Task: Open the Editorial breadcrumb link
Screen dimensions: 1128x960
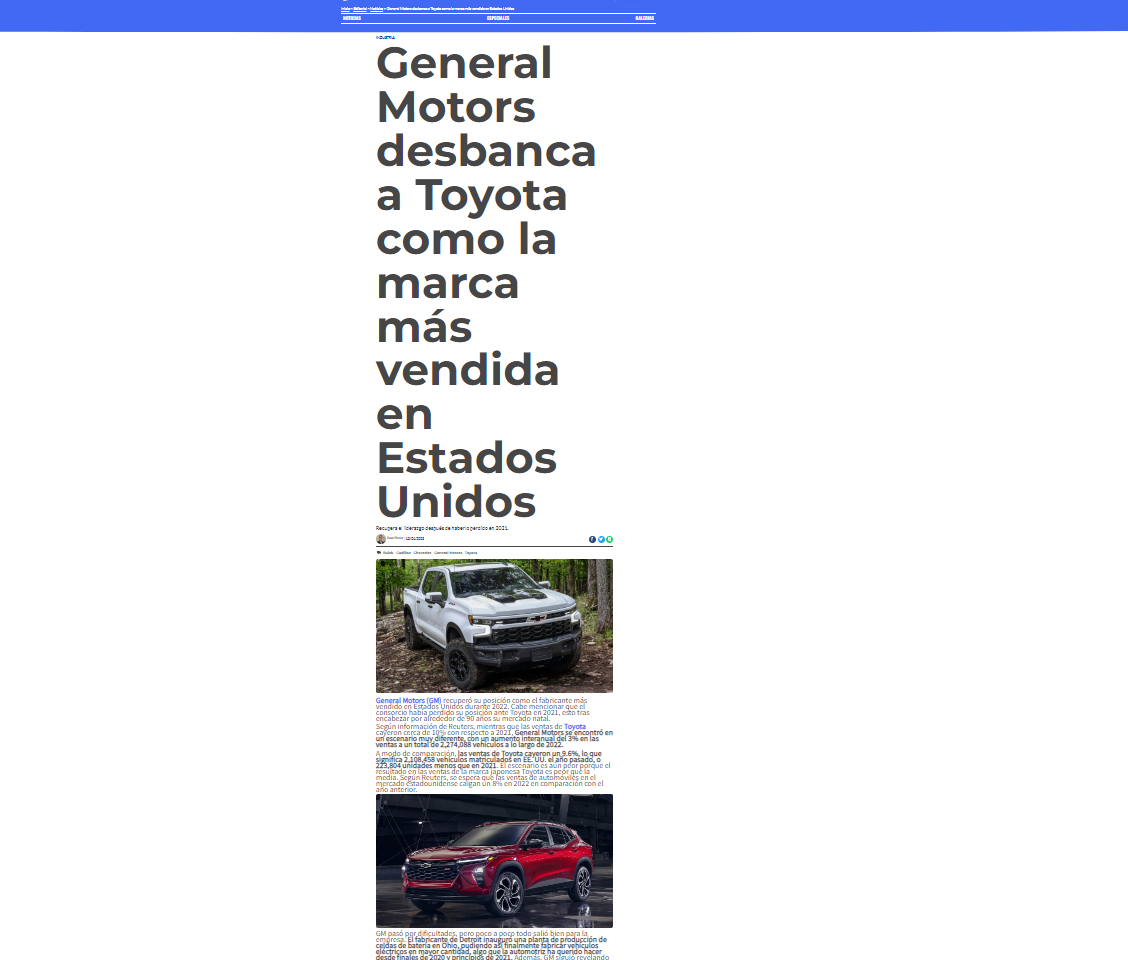Action: pyautogui.click(x=360, y=9)
